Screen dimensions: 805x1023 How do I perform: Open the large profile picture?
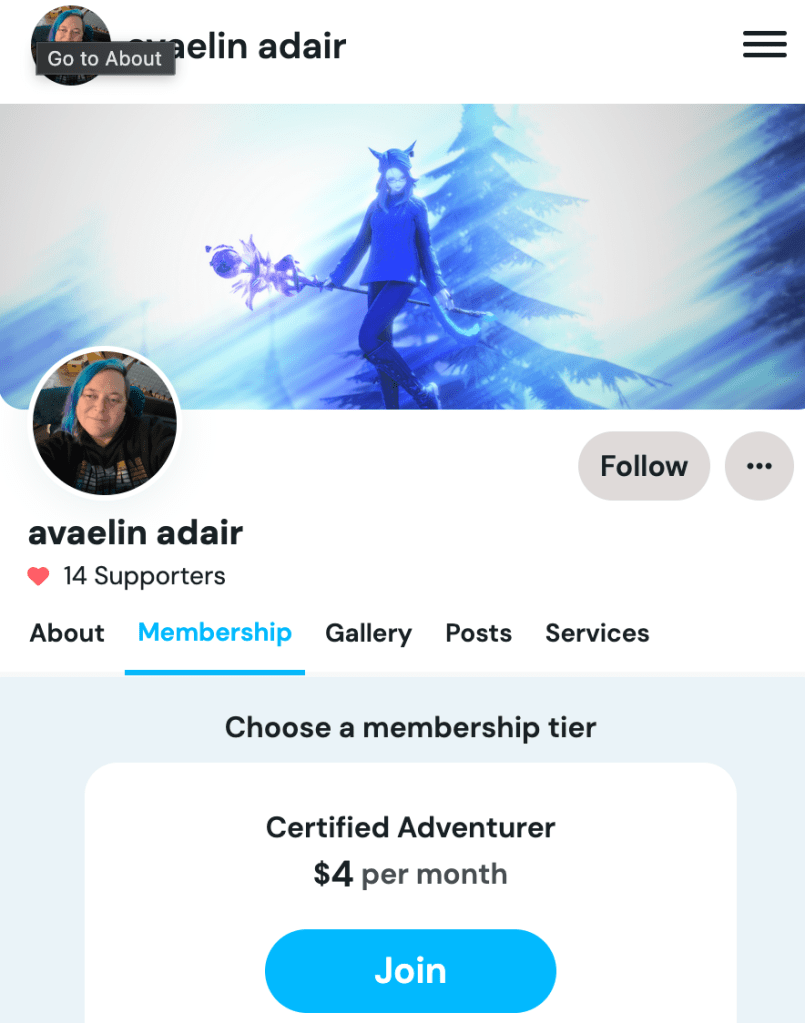pyautogui.click(x=105, y=422)
